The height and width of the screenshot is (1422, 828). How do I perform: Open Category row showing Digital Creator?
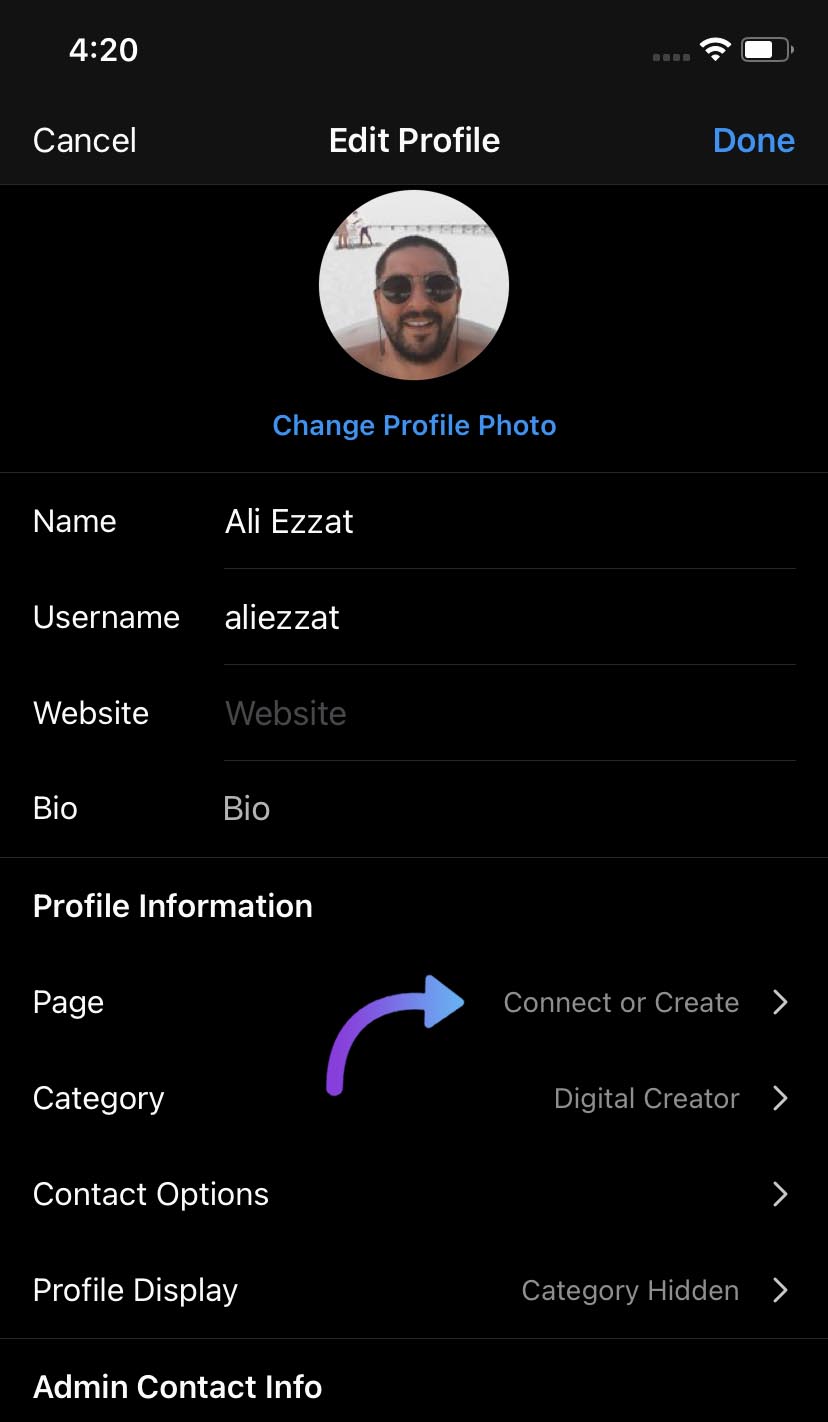[414, 1098]
